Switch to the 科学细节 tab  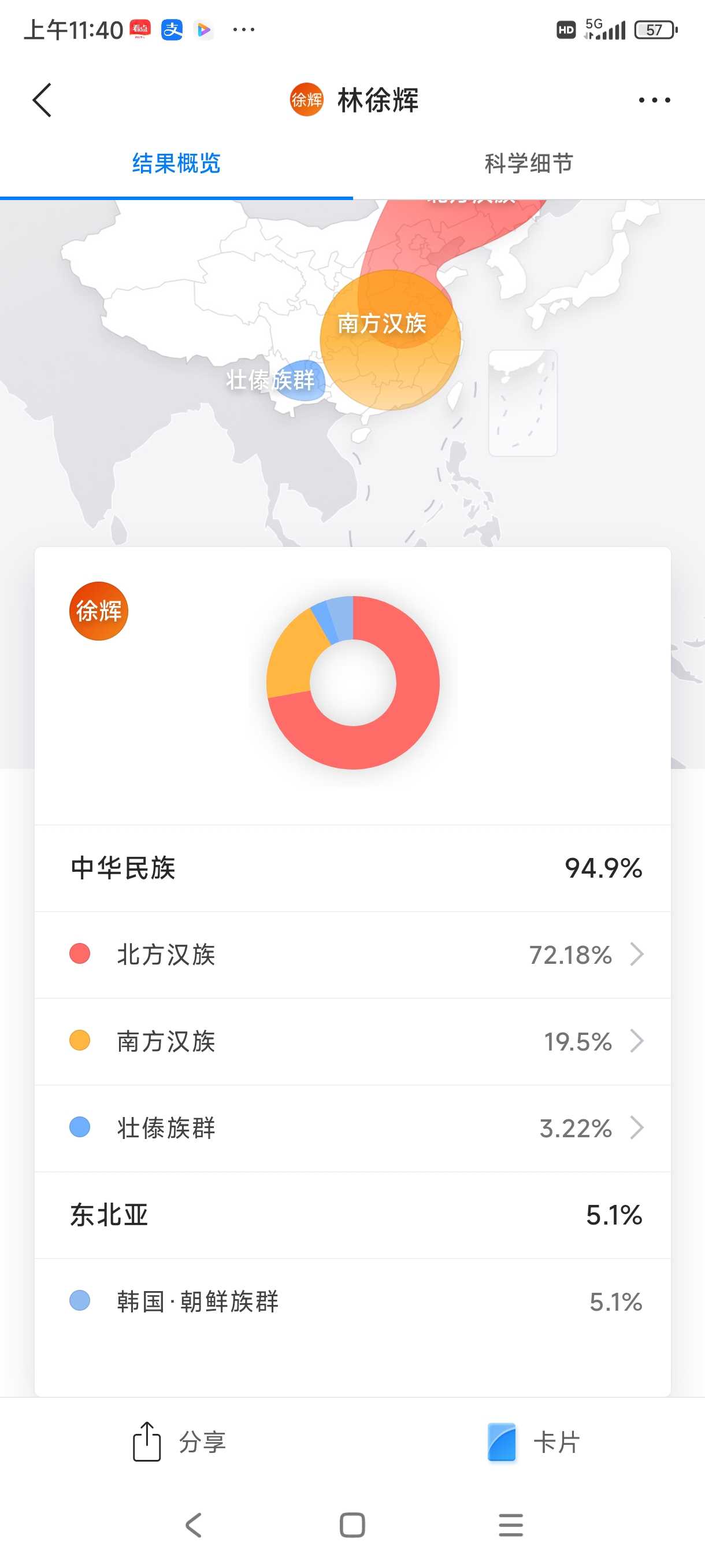click(x=529, y=164)
